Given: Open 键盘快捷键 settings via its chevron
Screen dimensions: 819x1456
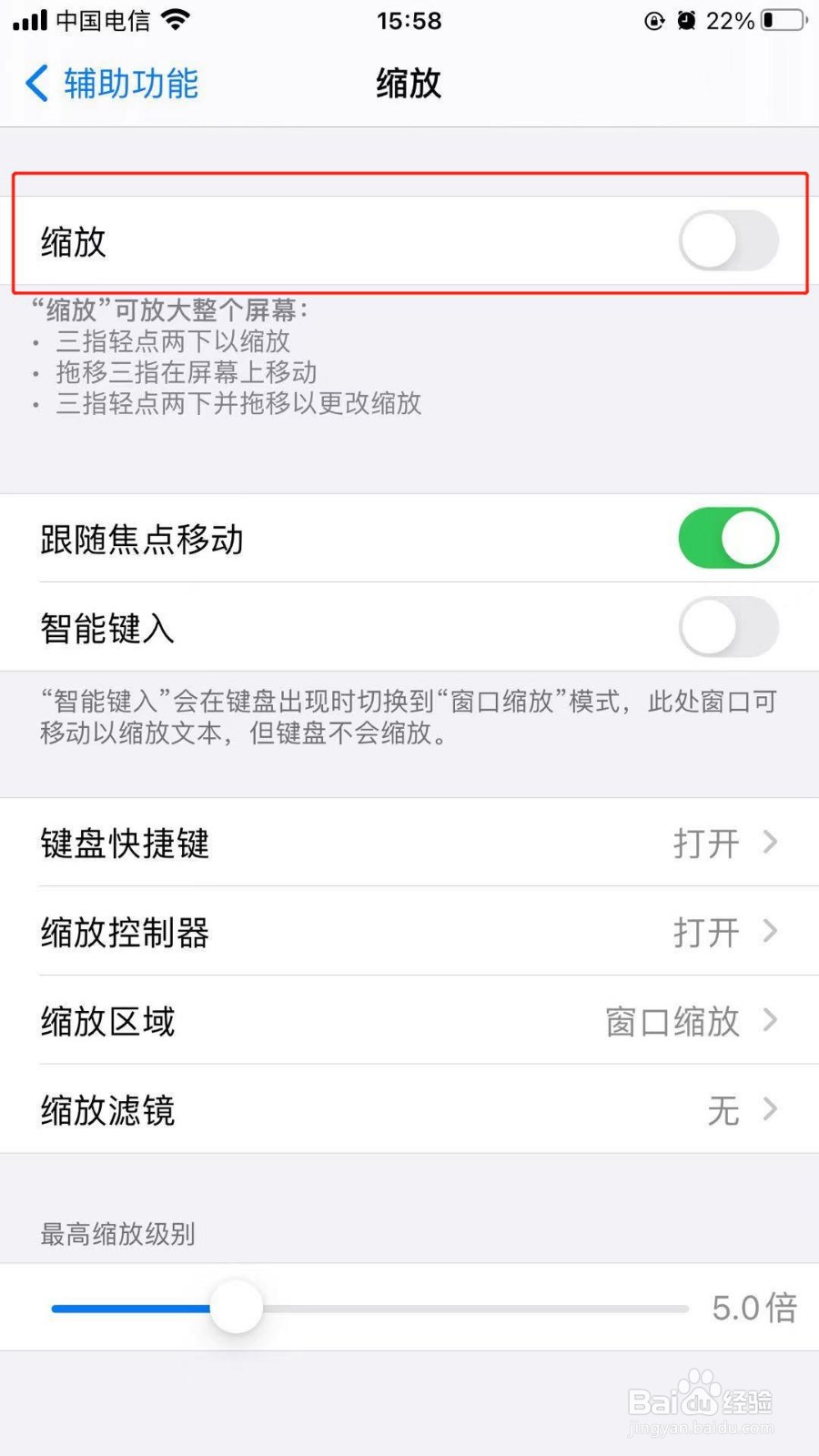Looking at the screenshot, I should coord(773,844).
